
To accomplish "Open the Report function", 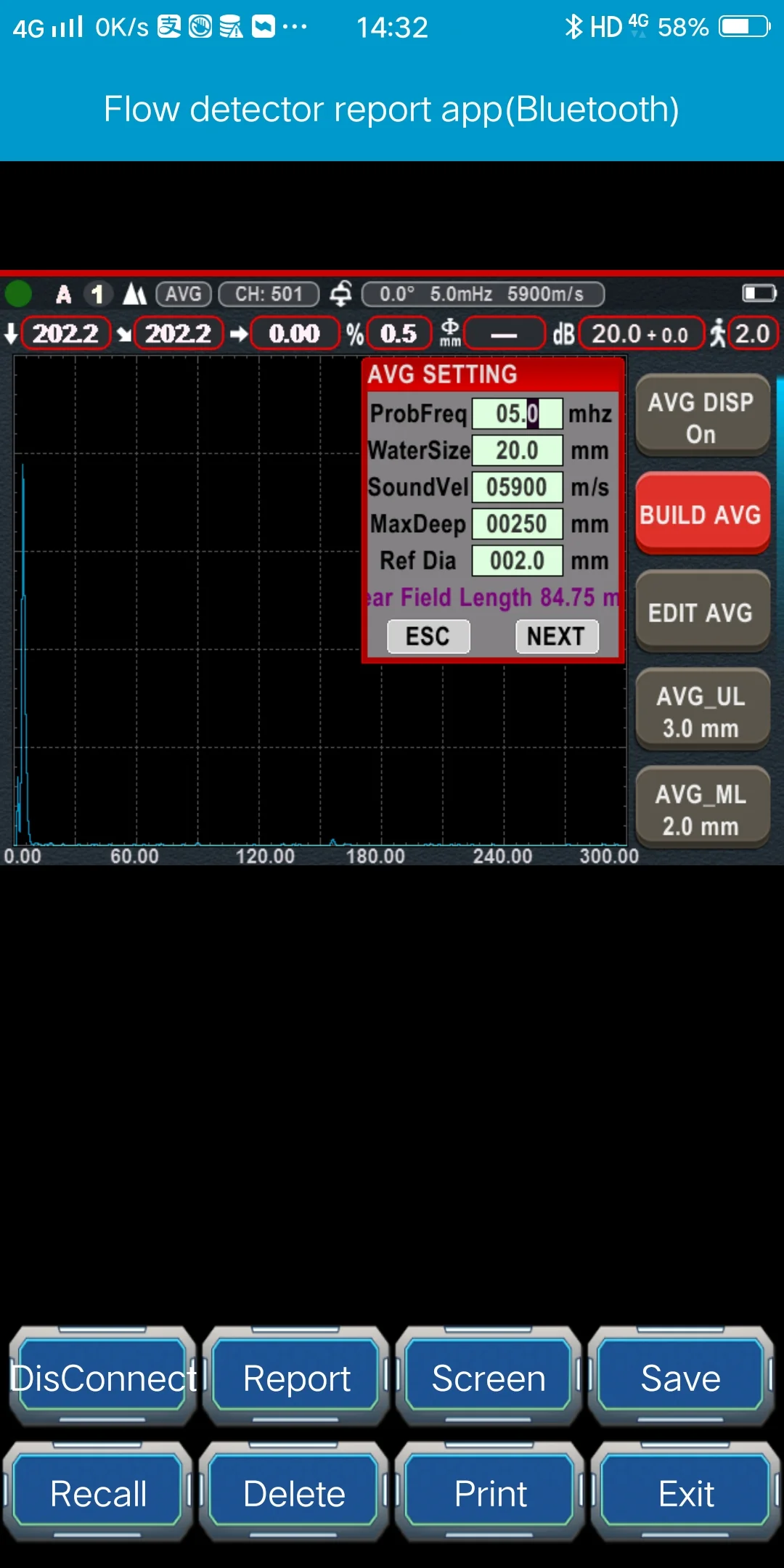I will [296, 1377].
